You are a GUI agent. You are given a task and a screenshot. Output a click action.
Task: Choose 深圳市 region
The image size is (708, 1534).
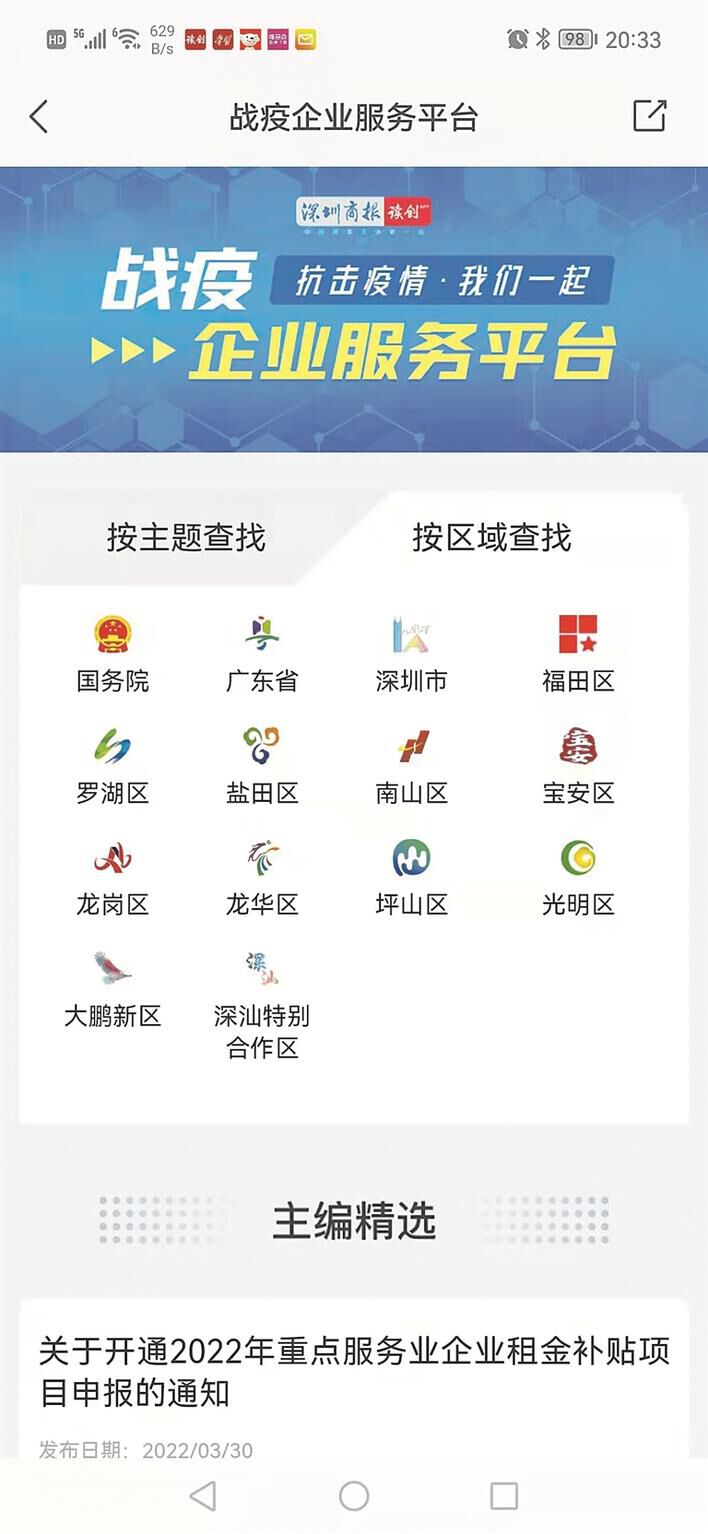(x=411, y=654)
